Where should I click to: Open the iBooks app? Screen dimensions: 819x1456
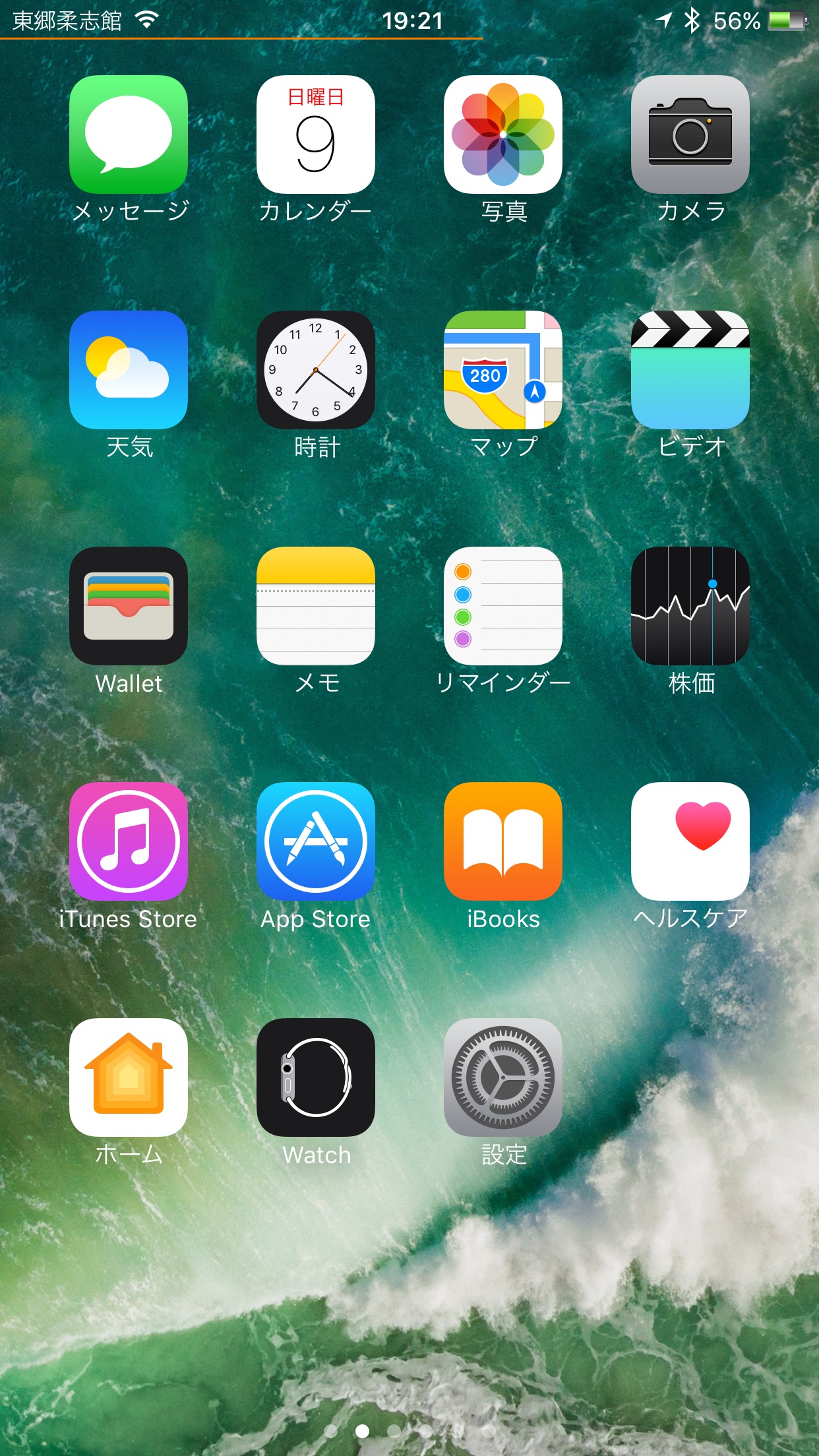coord(503,841)
